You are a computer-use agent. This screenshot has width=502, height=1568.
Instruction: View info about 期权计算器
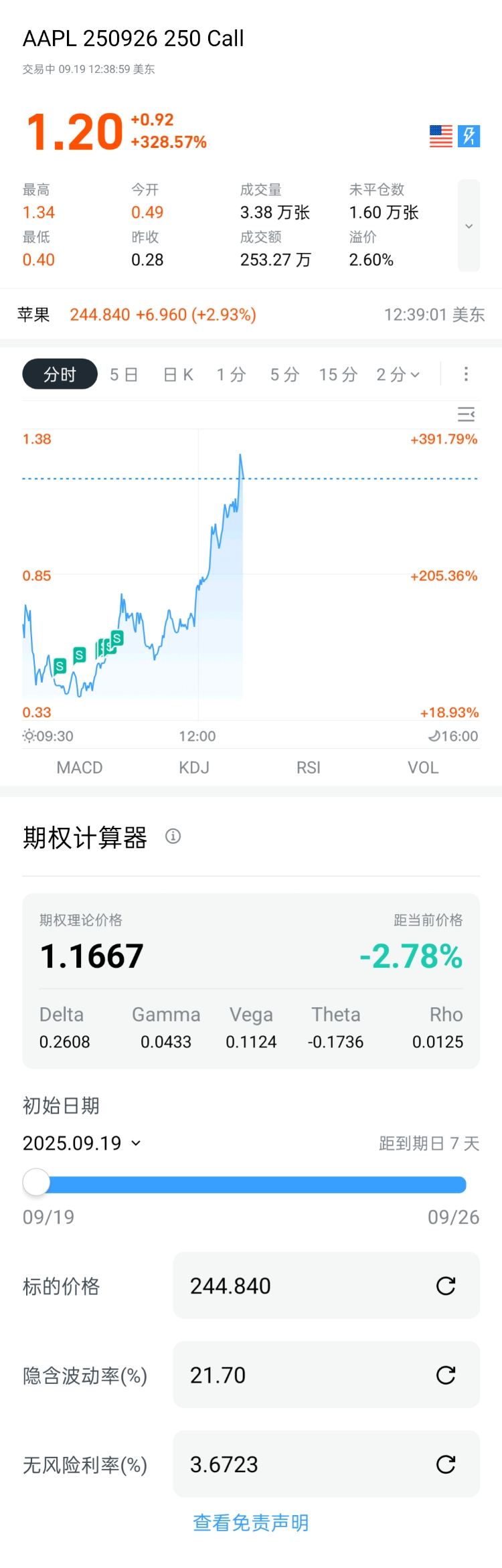173,837
